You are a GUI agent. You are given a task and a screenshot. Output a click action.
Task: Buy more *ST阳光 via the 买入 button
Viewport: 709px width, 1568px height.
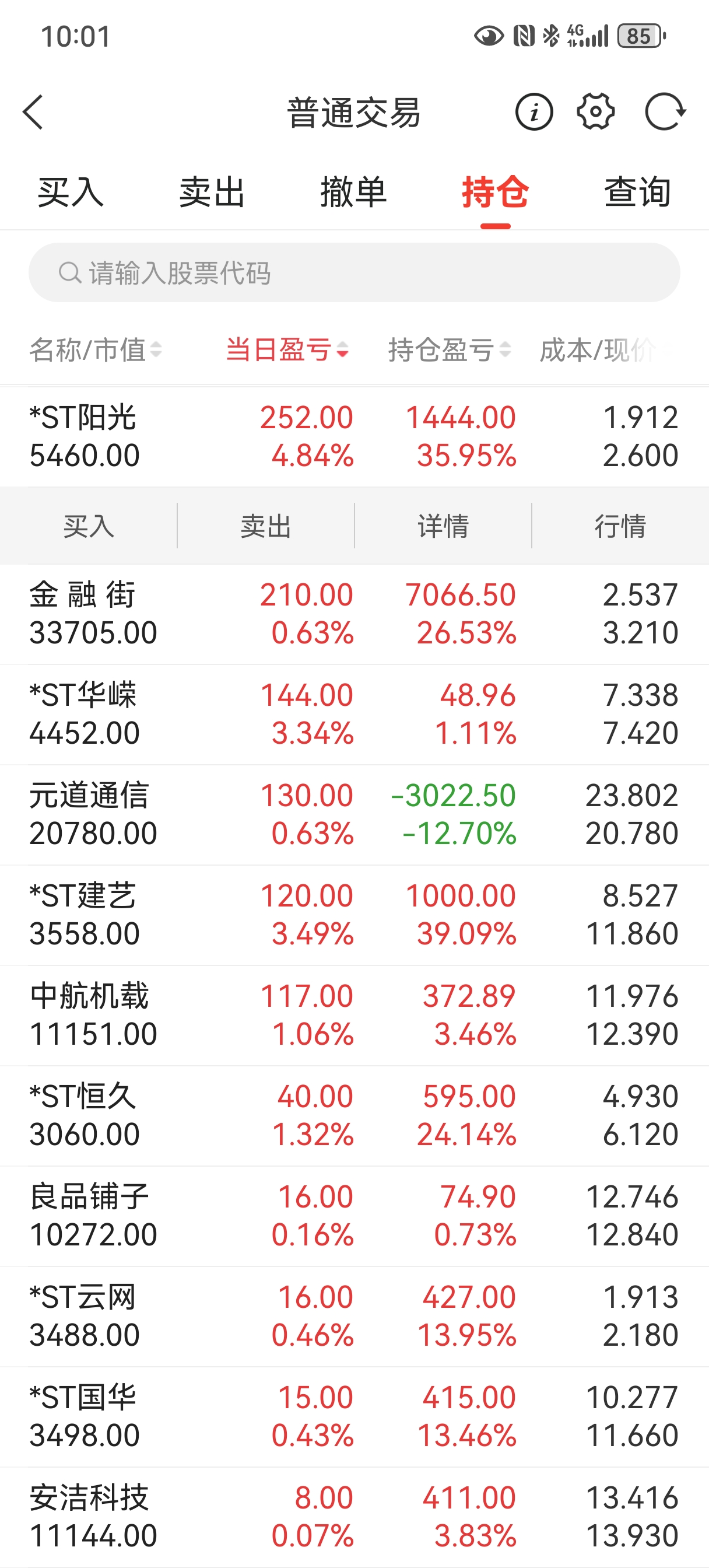(x=89, y=526)
